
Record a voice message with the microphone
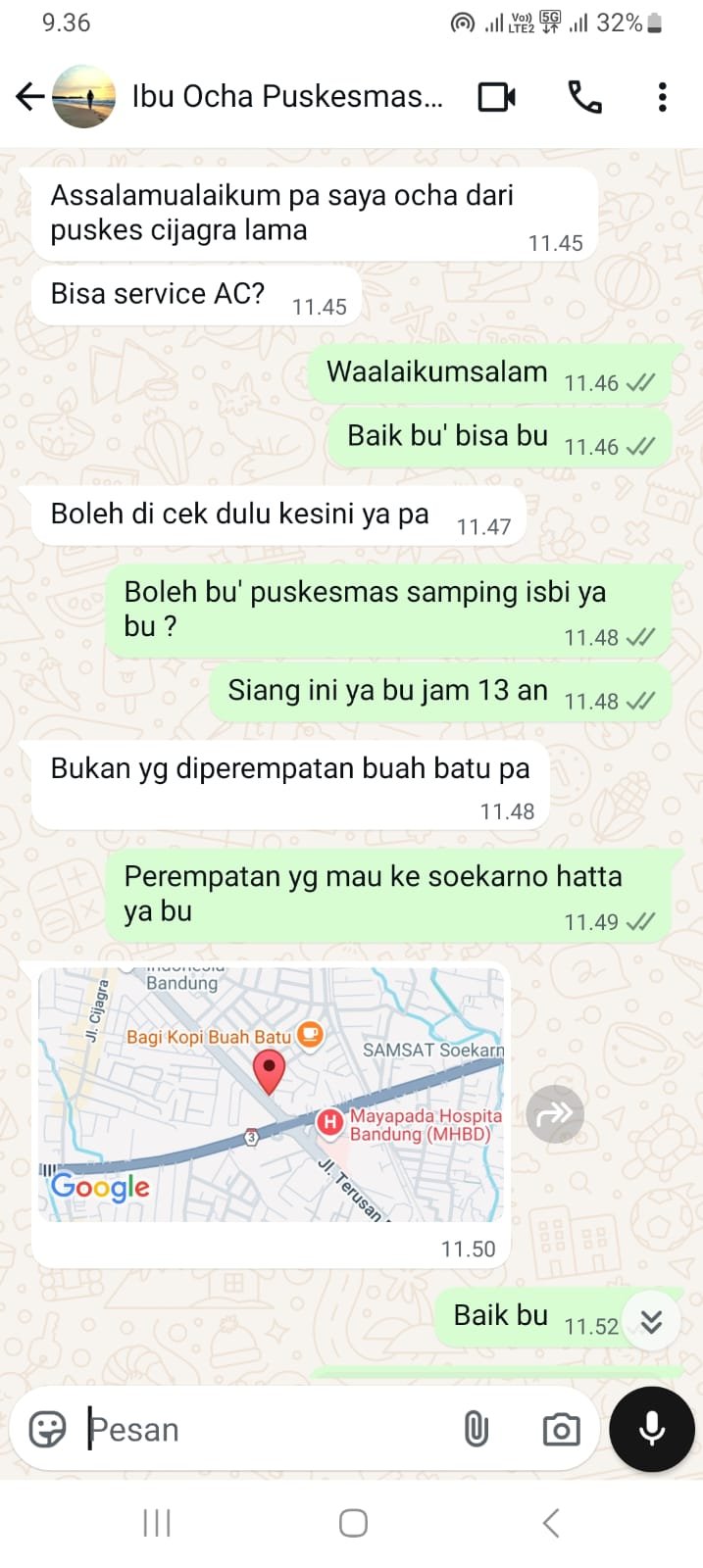click(x=652, y=1429)
